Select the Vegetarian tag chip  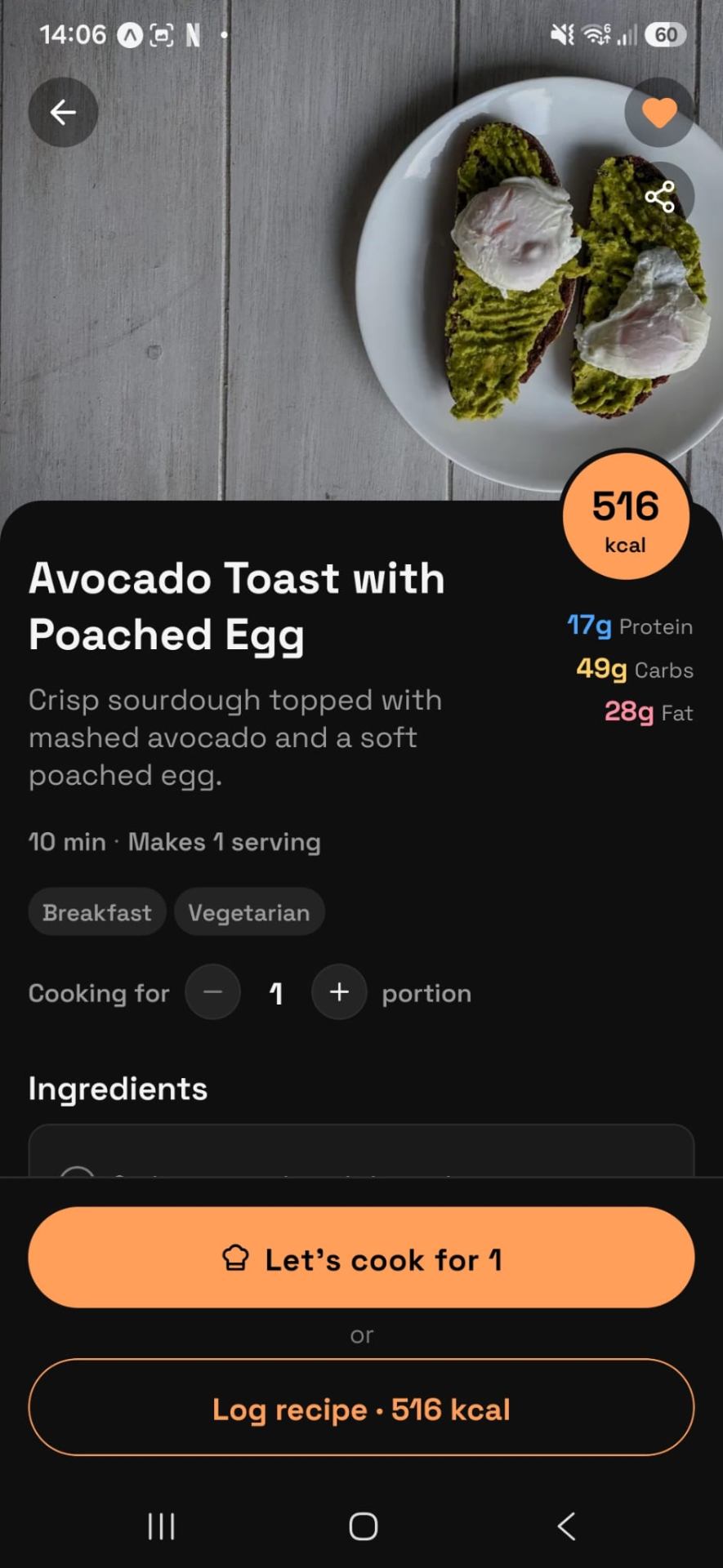(249, 912)
